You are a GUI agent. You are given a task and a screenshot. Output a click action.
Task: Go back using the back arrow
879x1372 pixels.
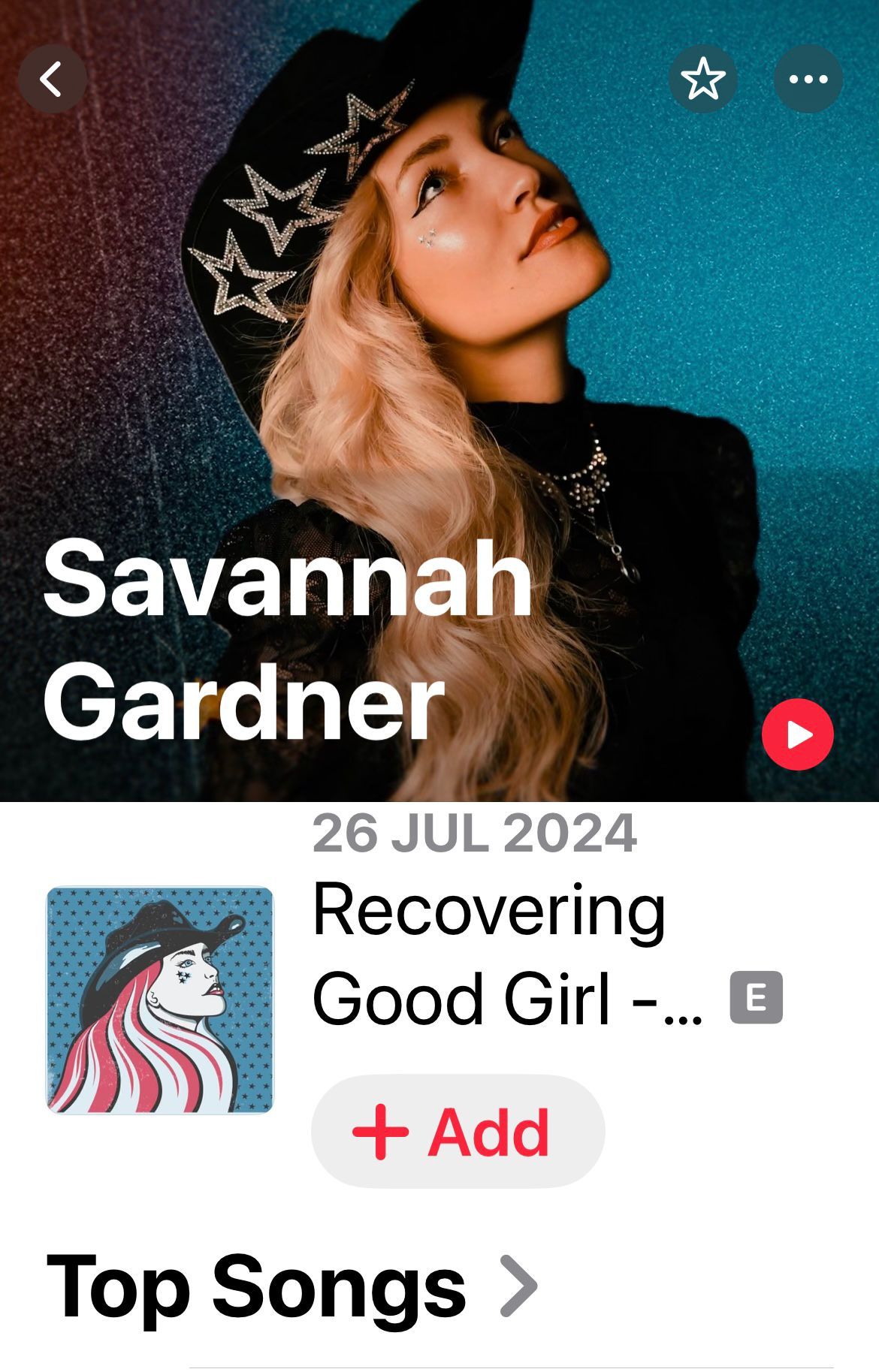pyautogui.click(x=52, y=79)
